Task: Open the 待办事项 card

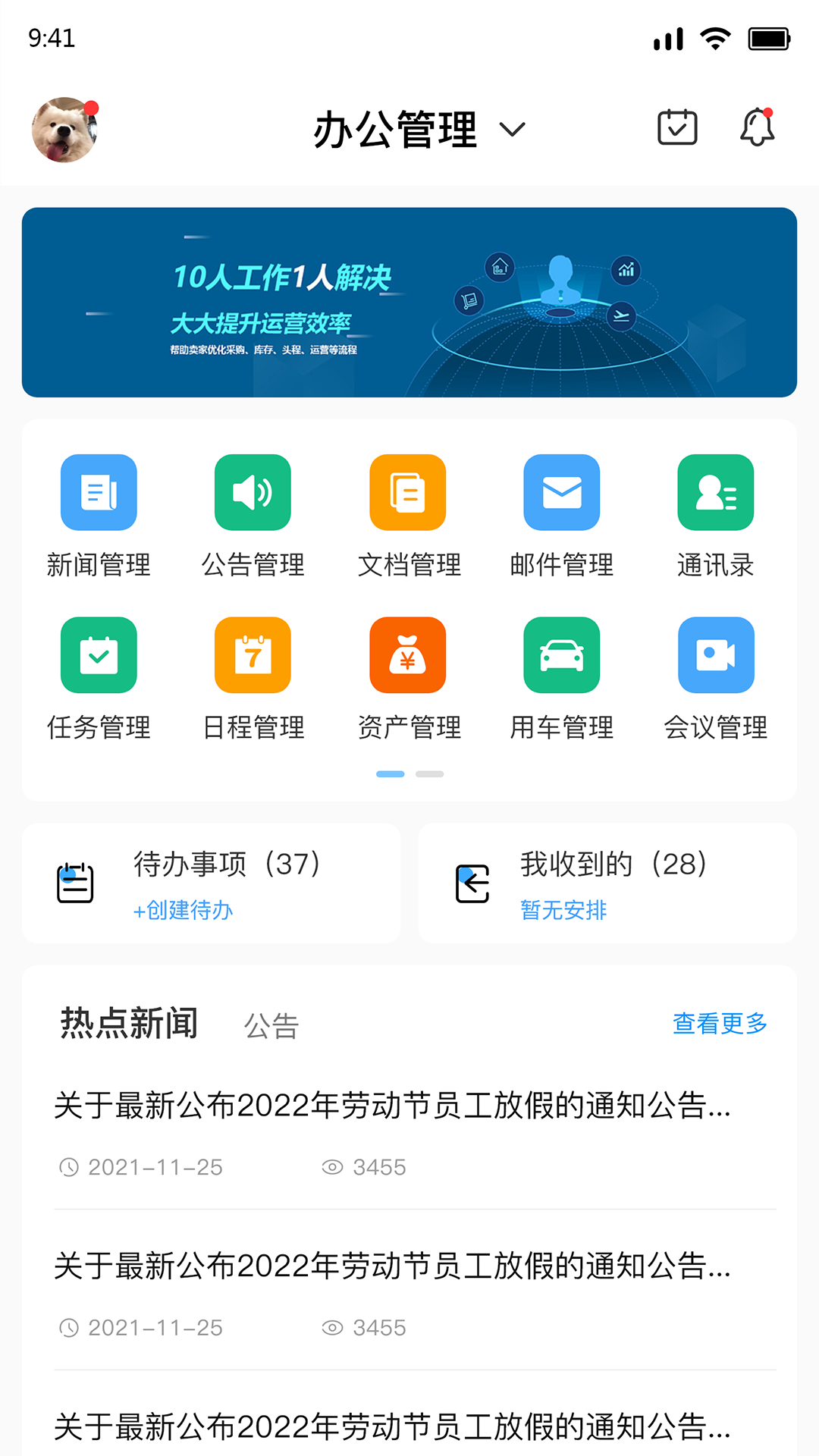Action: (x=211, y=883)
